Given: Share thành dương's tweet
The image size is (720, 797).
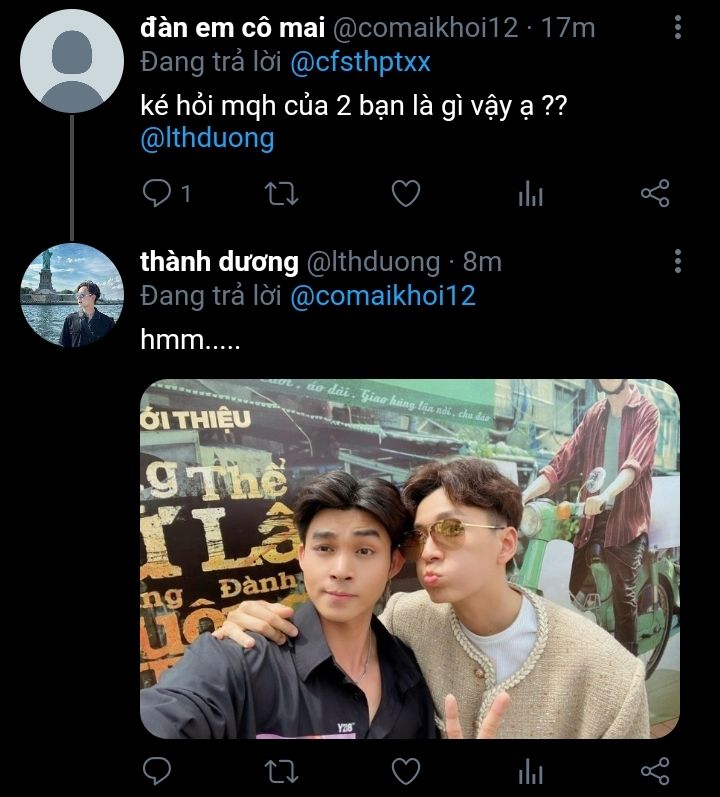Looking at the screenshot, I should pyautogui.click(x=654, y=771).
